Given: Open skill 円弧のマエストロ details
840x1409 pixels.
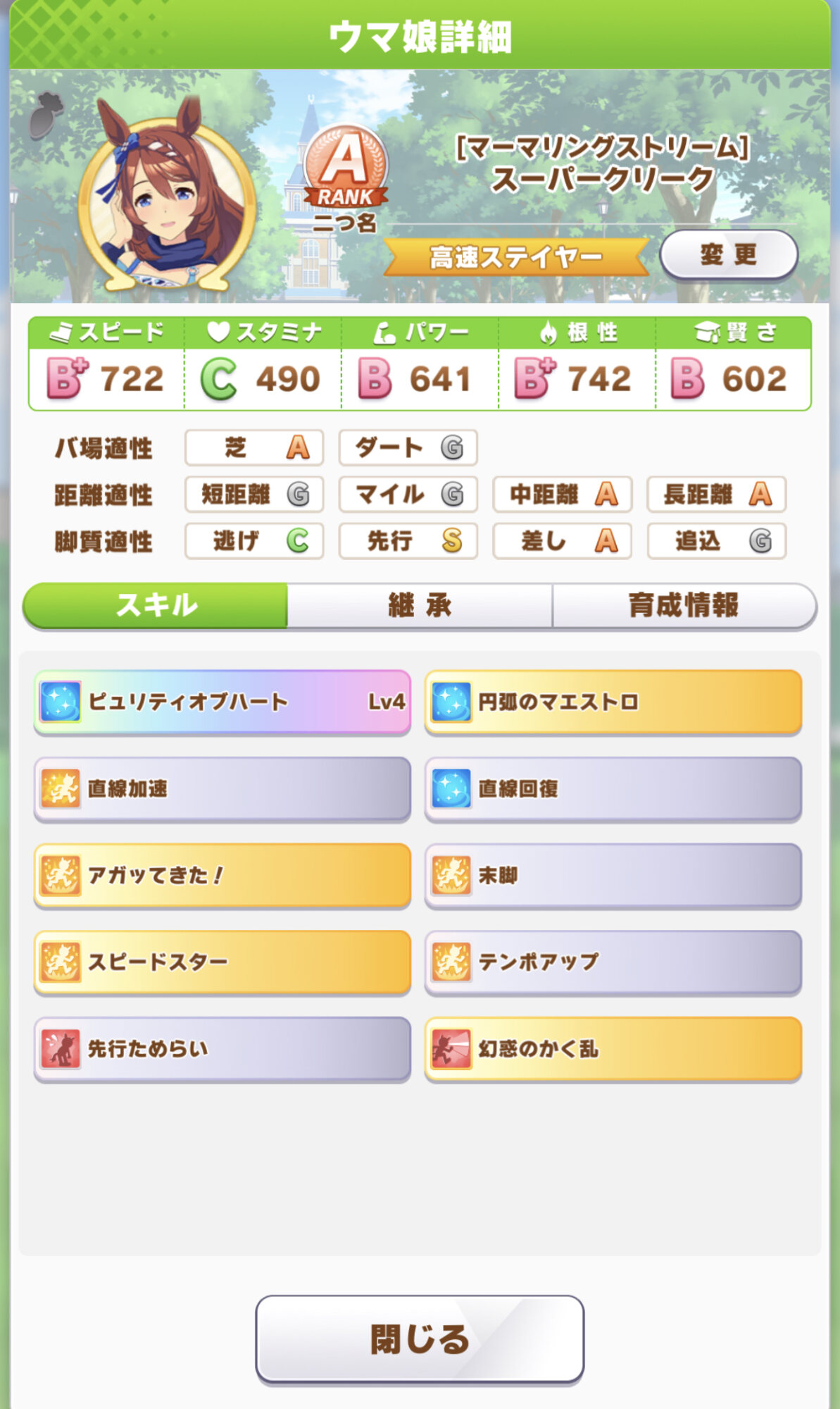Looking at the screenshot, I should tap(613, 702).
